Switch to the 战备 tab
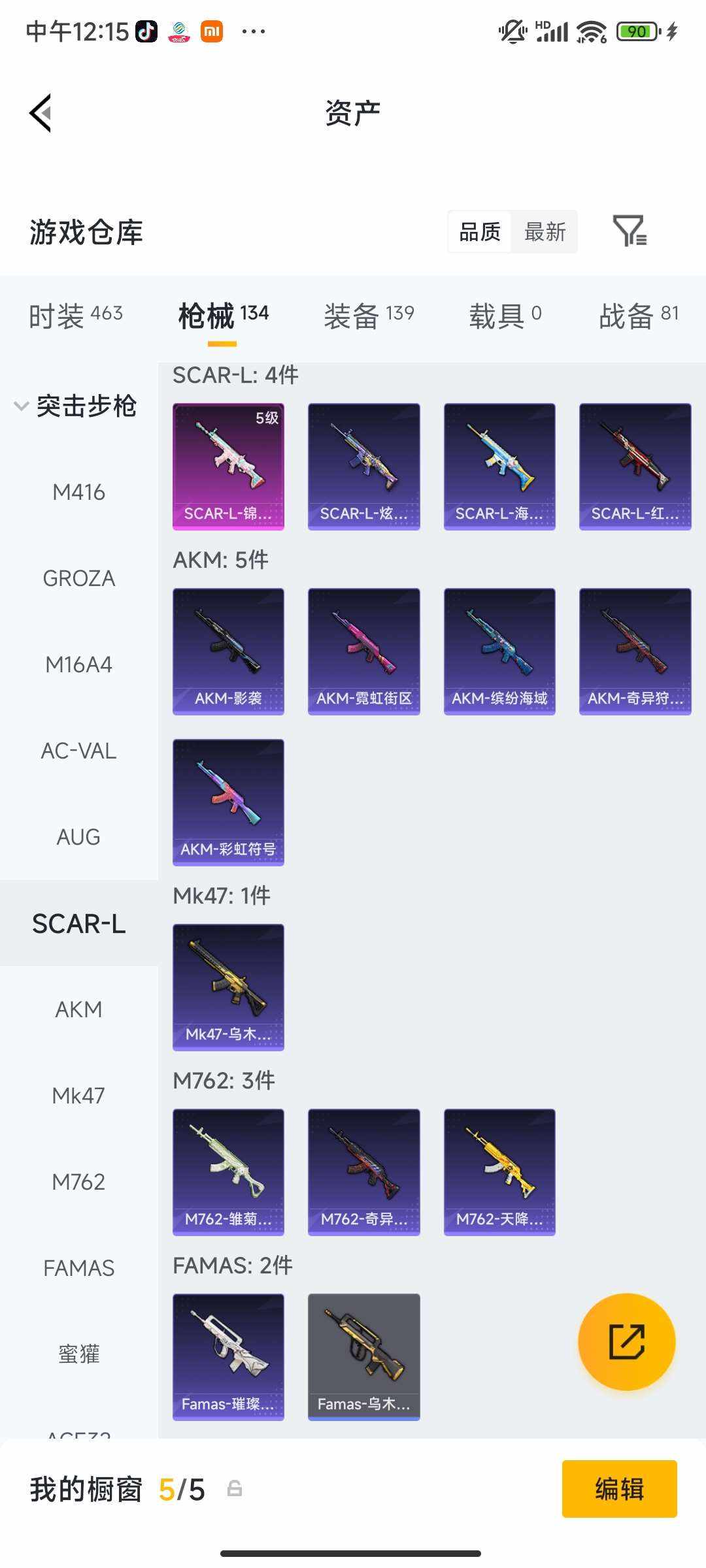This screenshot has height=1568, width=706. [639, 316]
